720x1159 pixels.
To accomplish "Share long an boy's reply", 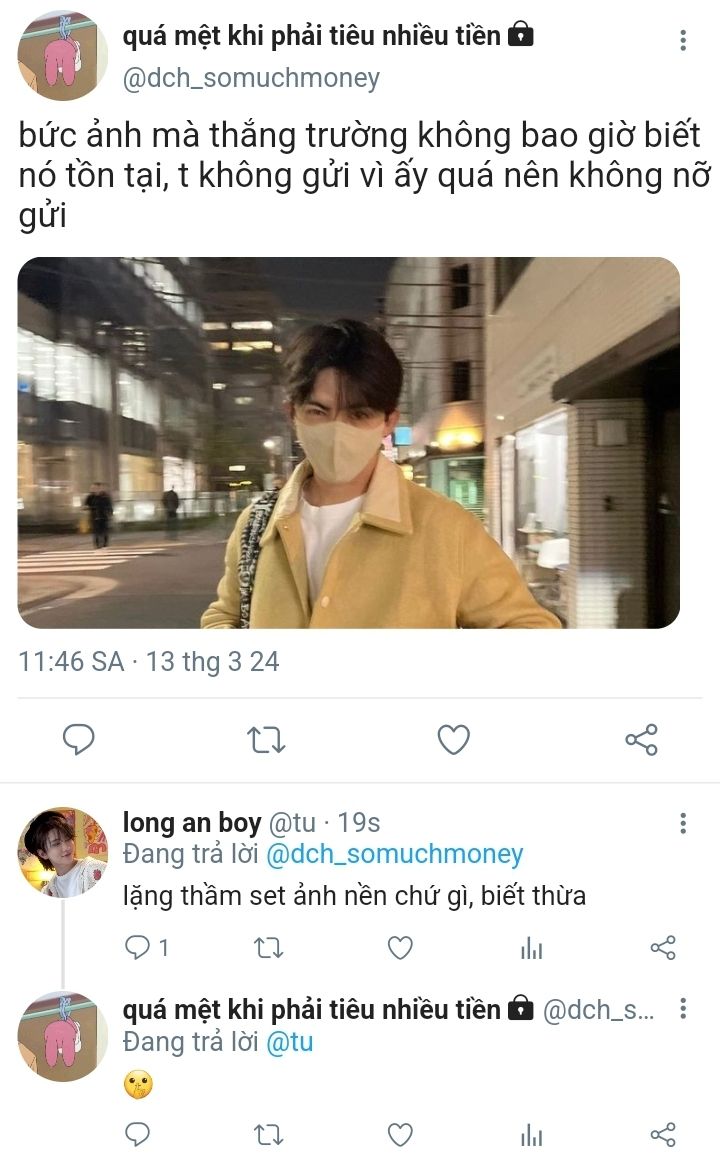I will pyautogui.click(x=663, y=947).
